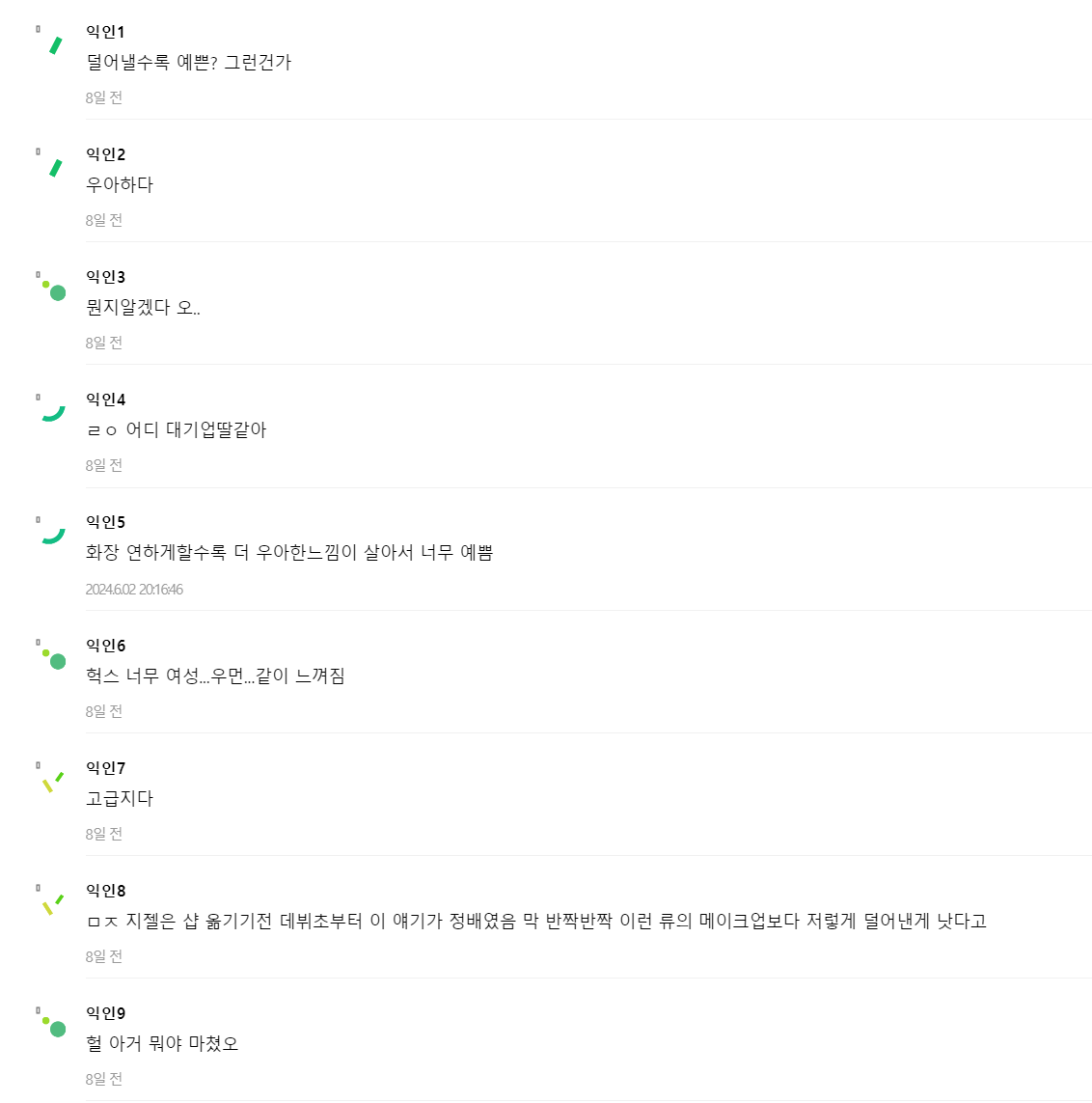This screenshot has width=1092, height=1103.
Task: Open 익인7's comment saying 고급지다
Action: click(120, 799)
